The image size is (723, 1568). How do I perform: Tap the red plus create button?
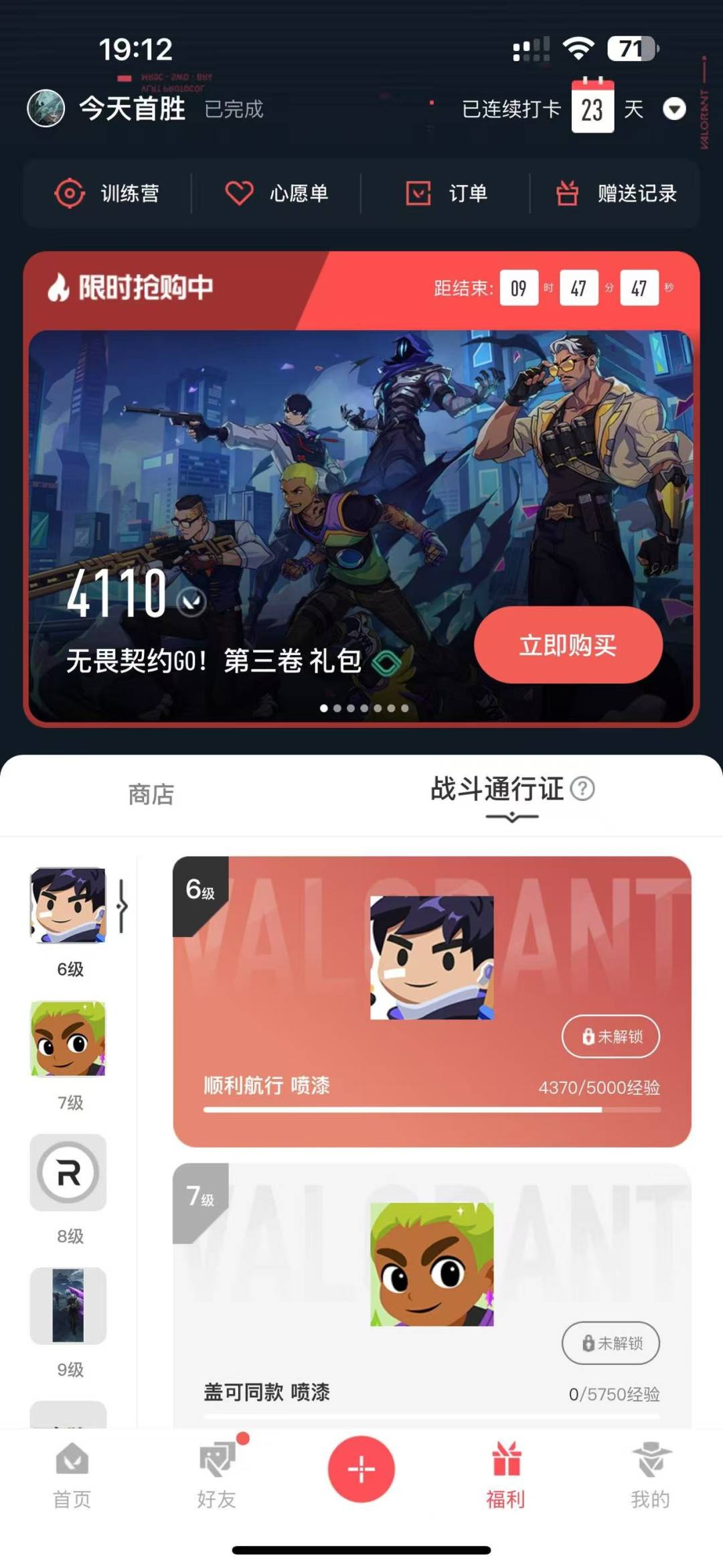tap(361, 1469)
